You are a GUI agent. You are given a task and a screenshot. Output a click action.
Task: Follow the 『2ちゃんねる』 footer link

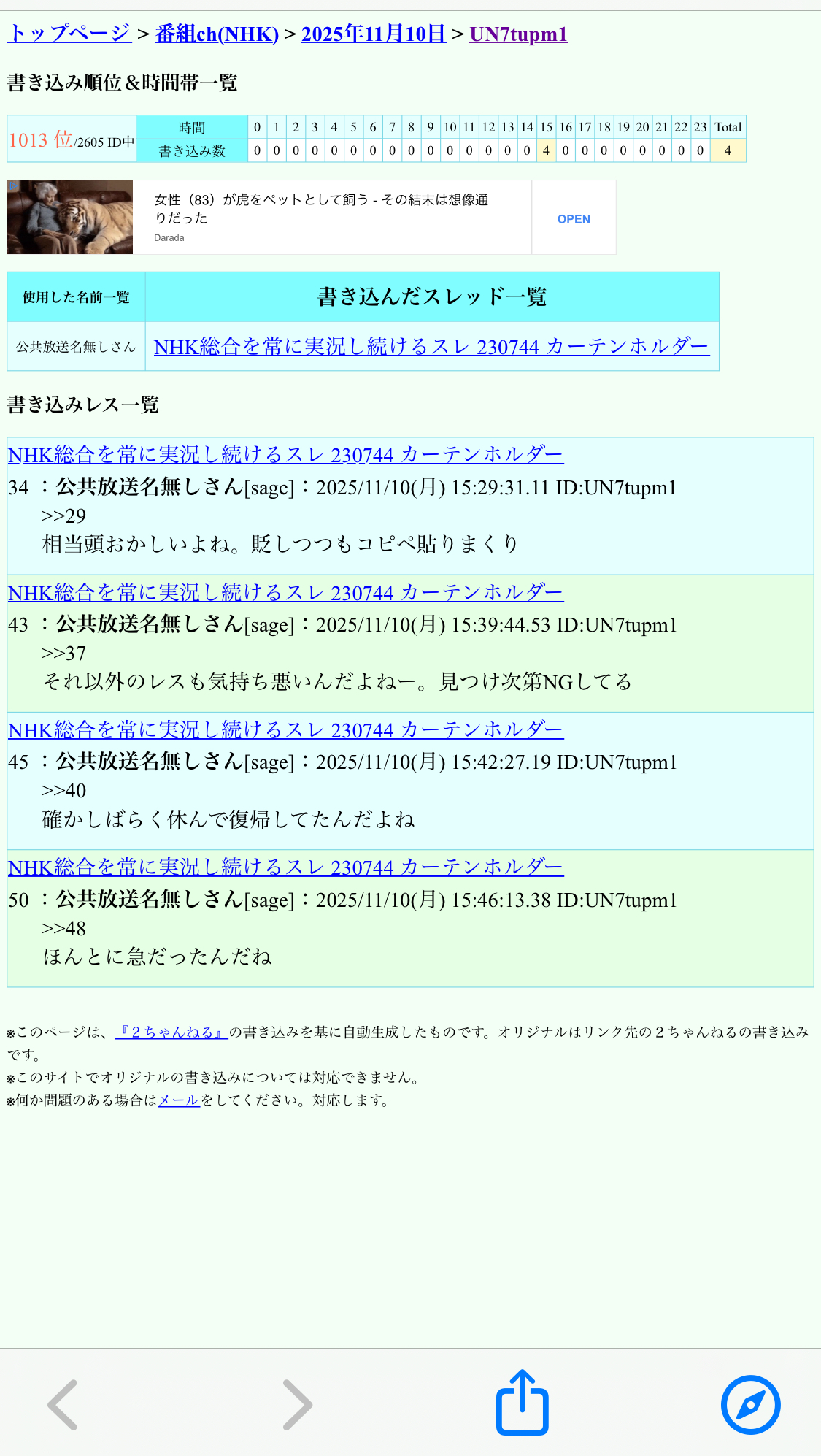(171, 1032)
